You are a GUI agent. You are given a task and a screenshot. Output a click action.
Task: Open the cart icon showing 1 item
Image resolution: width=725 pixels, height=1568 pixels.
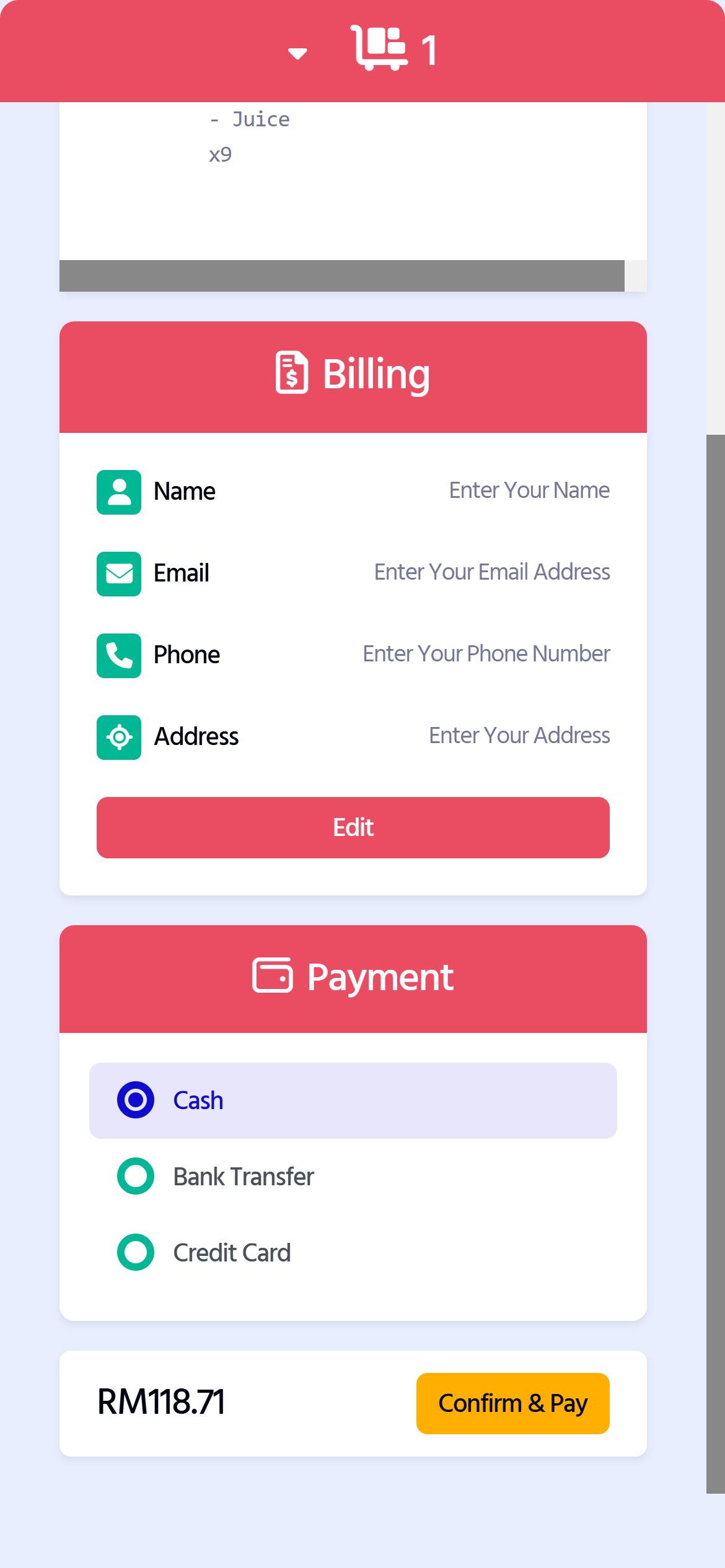(379, 48)
